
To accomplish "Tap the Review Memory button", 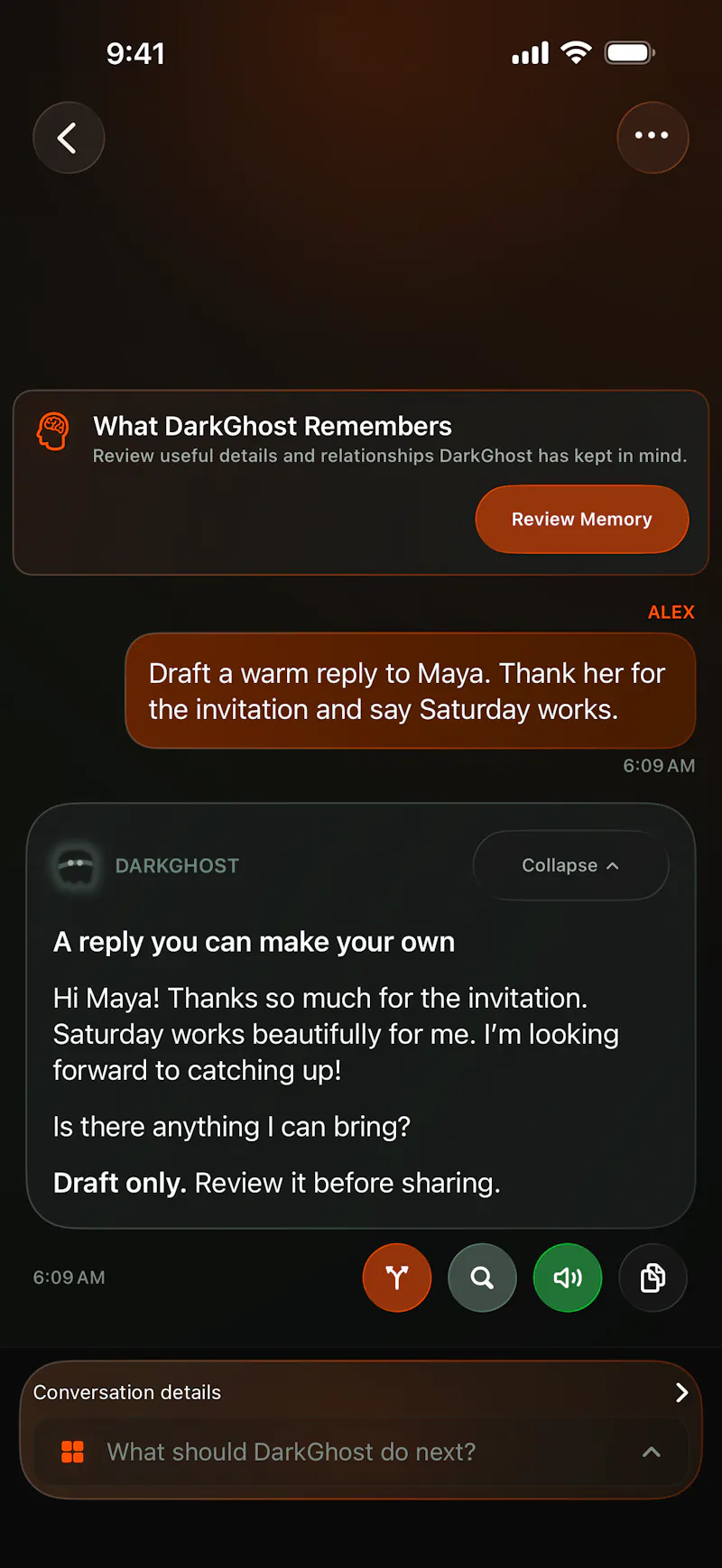I will click(582, 520).
